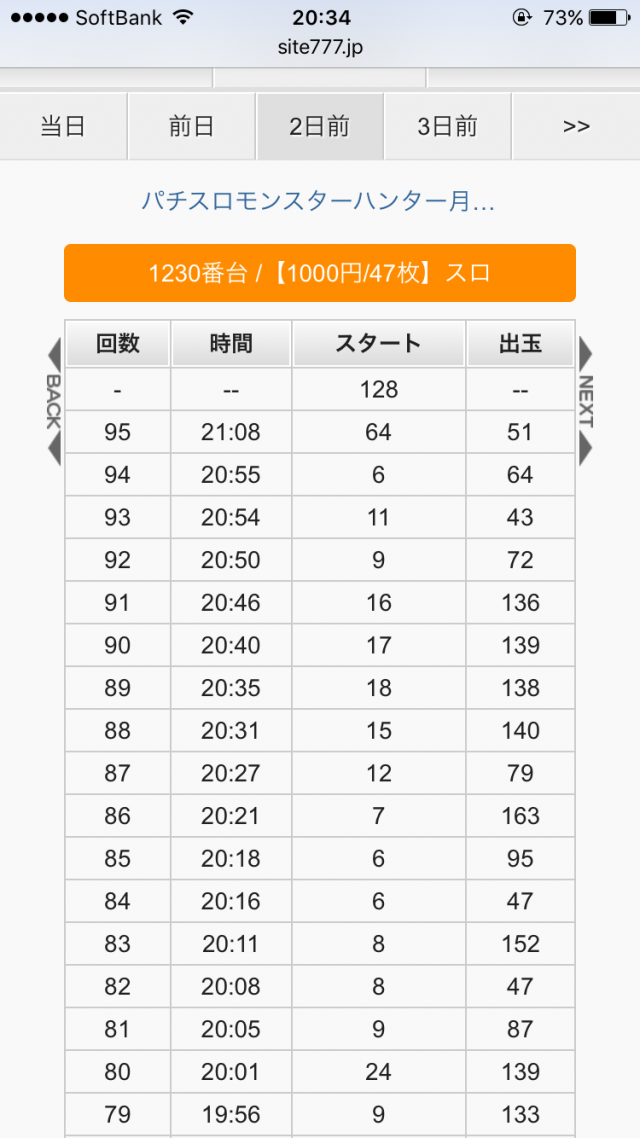Go to previous machine with BACK arrow
This screenshot has width=640, height=1138.
point(54,400)
